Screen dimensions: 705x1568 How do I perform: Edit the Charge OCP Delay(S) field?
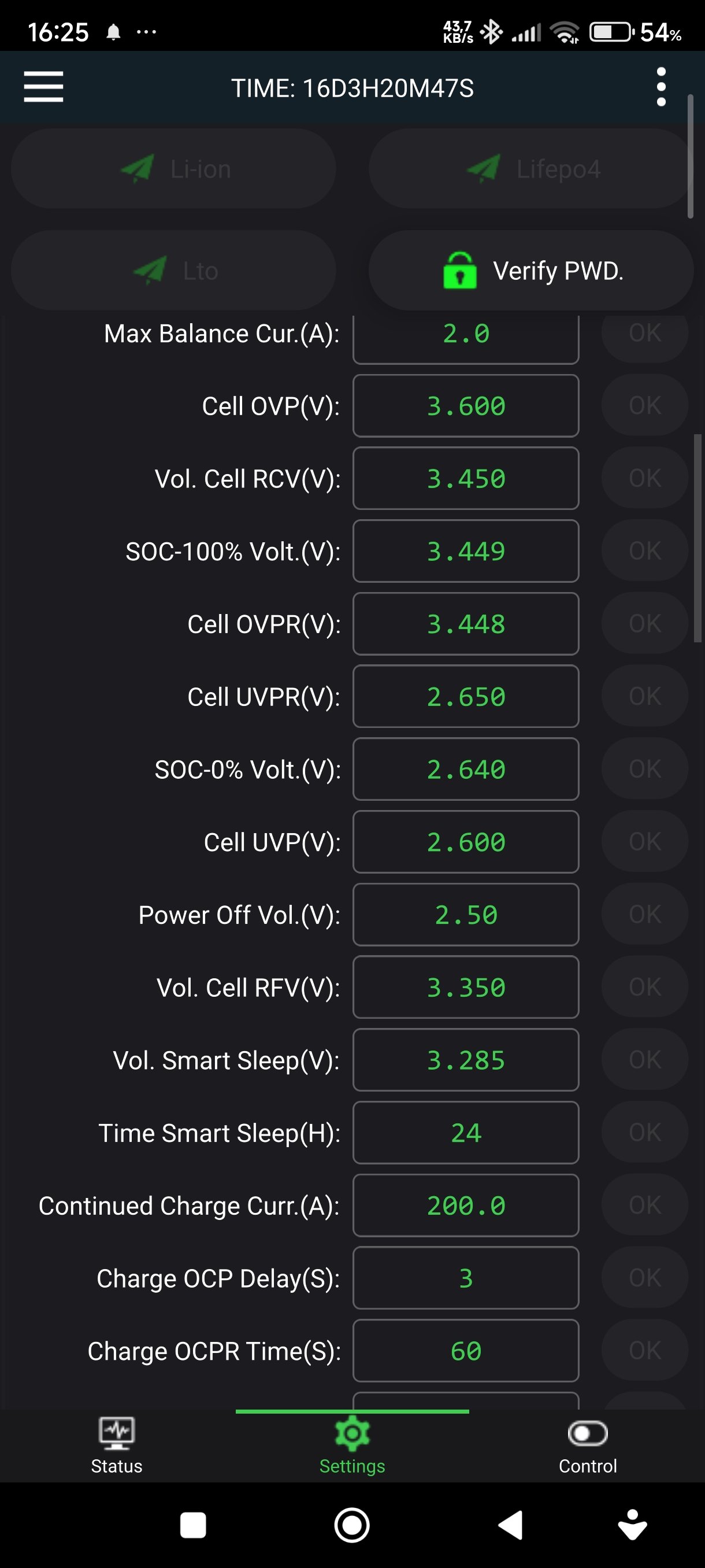click(x=465, y=1278)
